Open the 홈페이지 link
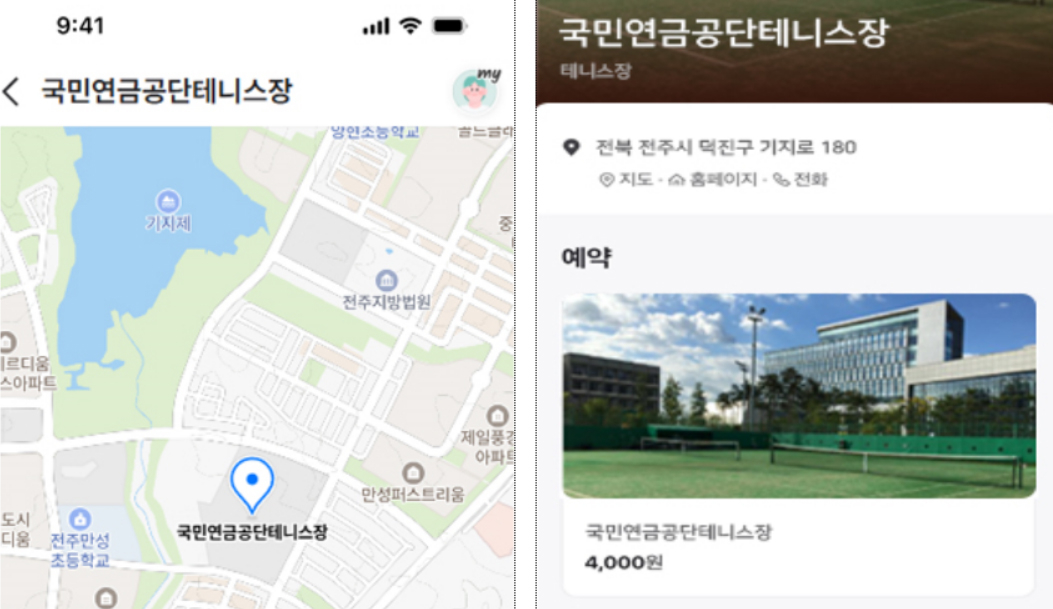1053x609 pixels. [712, 180]
